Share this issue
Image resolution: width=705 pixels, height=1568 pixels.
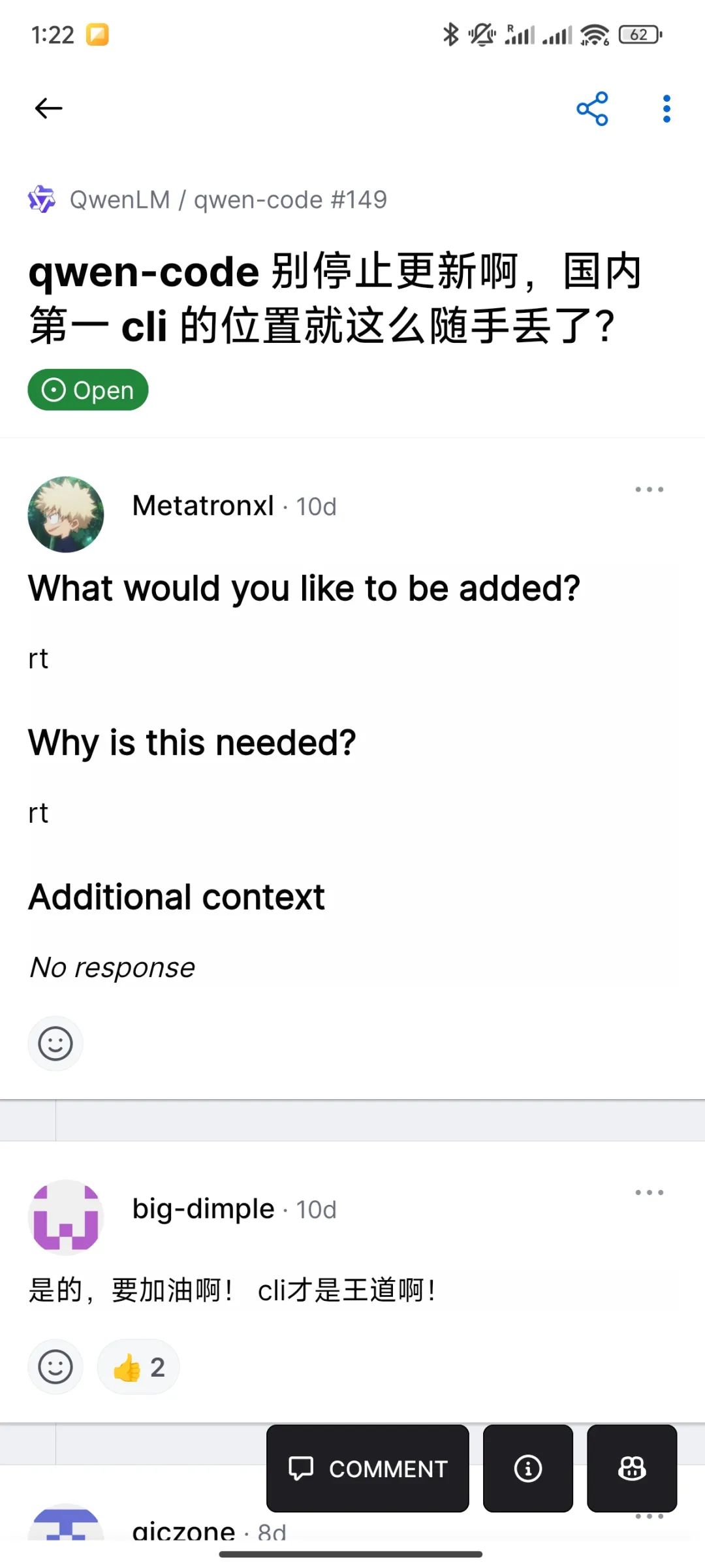point(592,109)
